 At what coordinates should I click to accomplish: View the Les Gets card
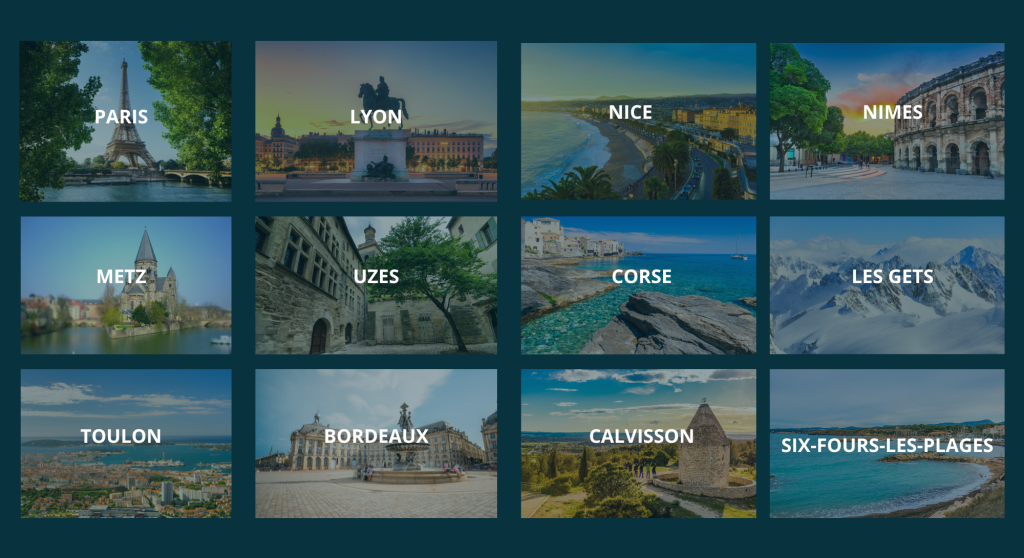887,285
